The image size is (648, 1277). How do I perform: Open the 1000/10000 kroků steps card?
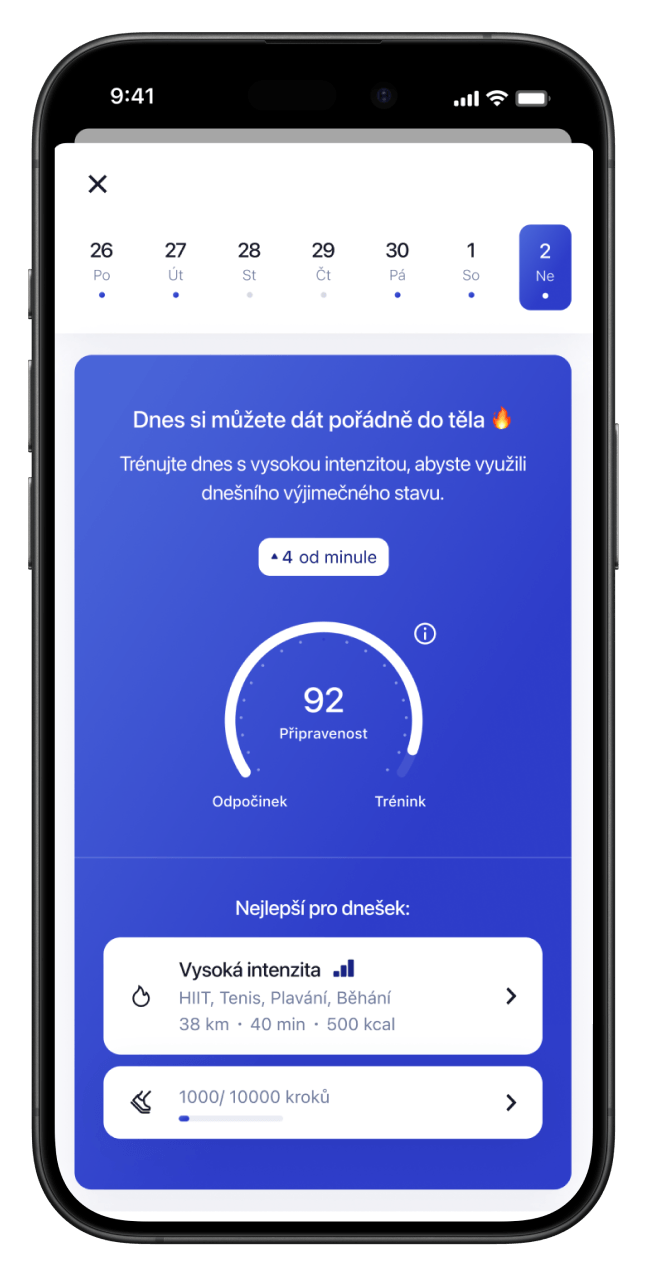pyautogui.click(x=322, y=1102)
